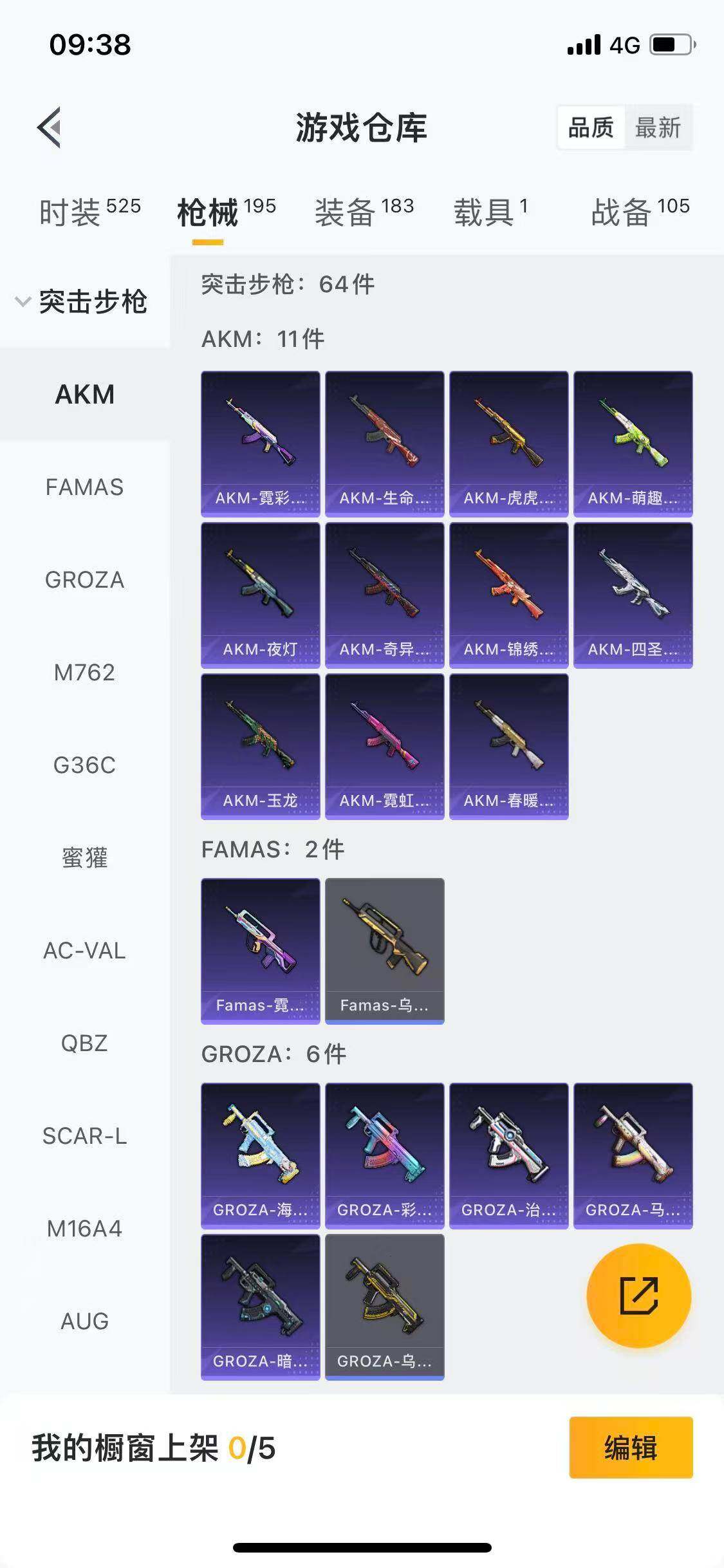This screenshot has width=724, height=1568.
Task: Open the AKM-玉龙 skin tile
Action: [260, 745]
